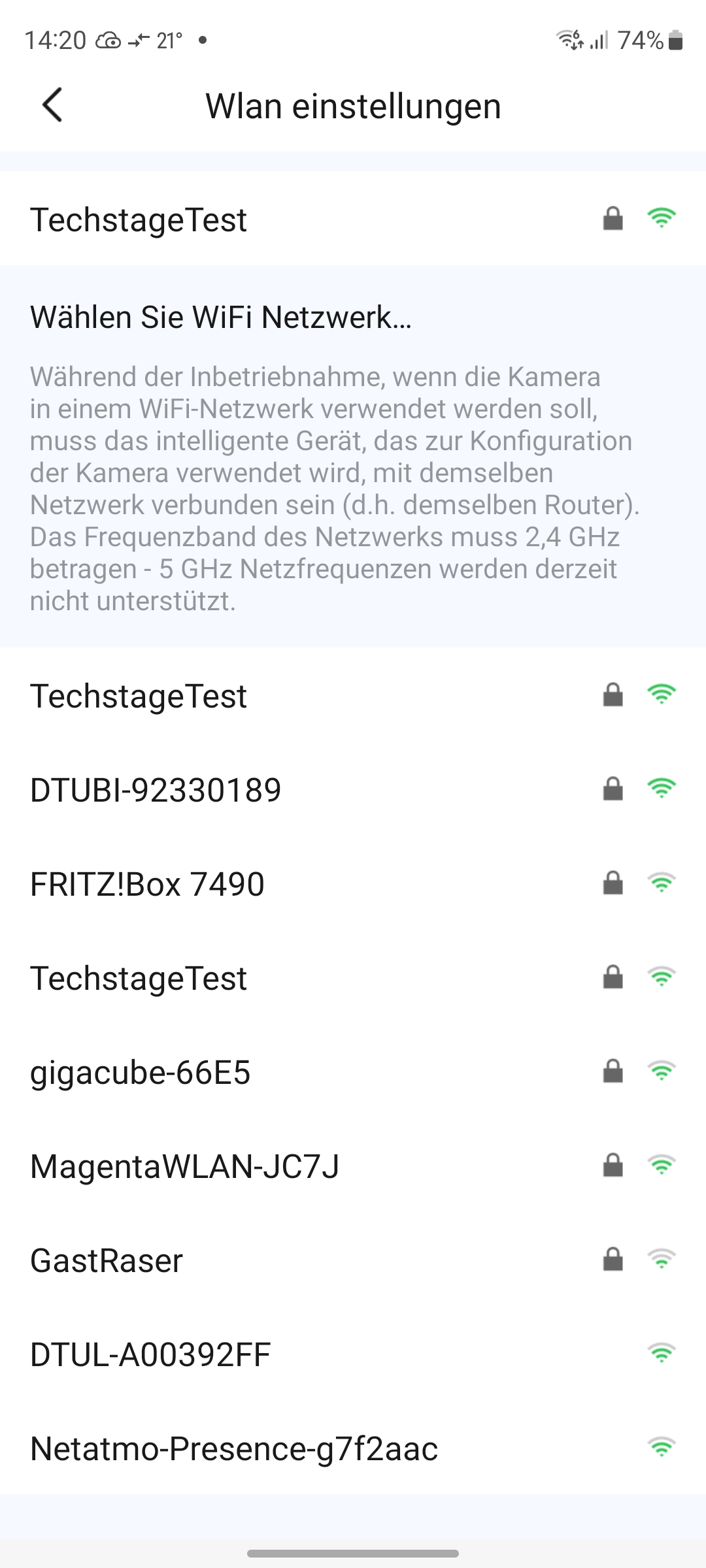
Task: Pick the MagentaWLAN-JC7J network
Action: point(353,1166)
